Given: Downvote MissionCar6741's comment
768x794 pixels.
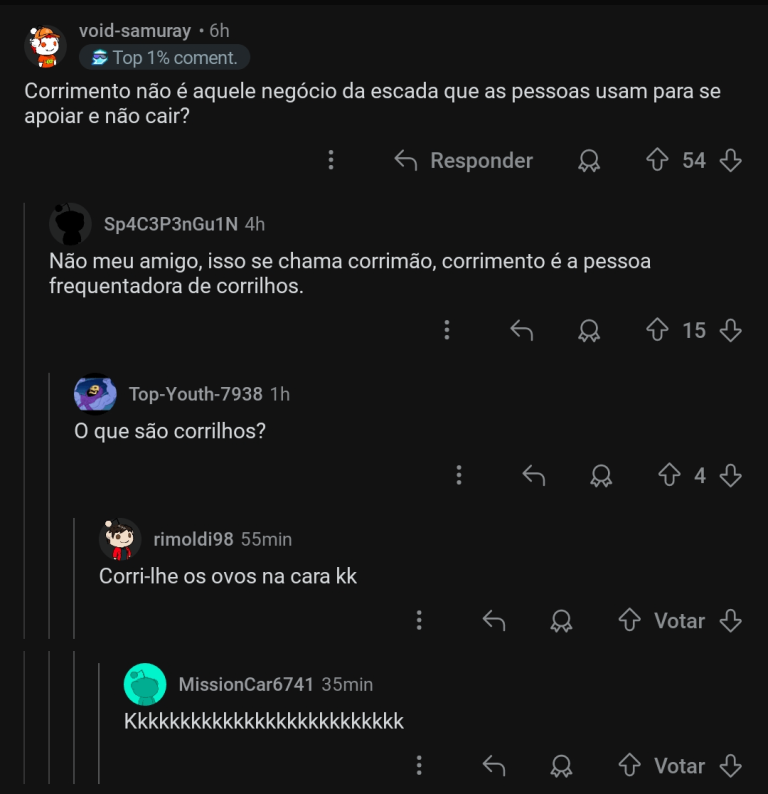Looking at the screenshot, I should (x=731, y=766).
